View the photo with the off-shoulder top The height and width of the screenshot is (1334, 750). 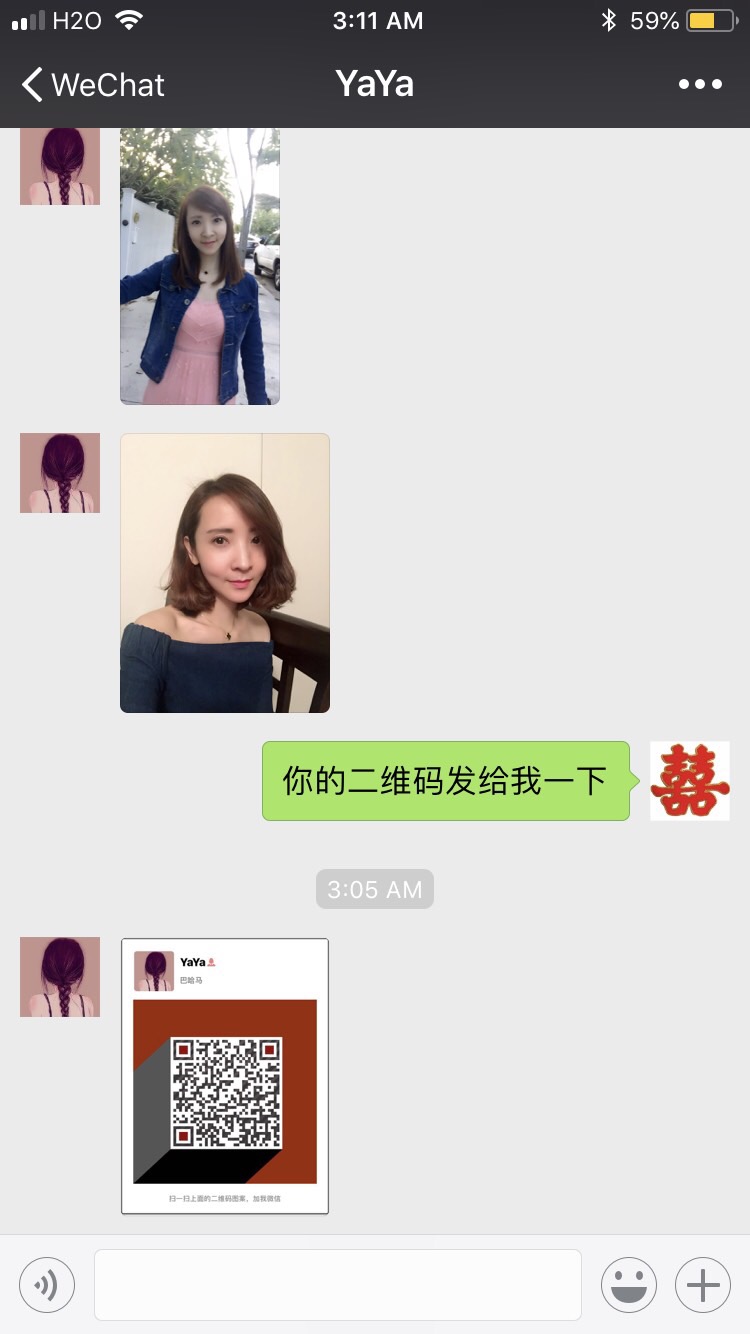[x=225, y=573]
